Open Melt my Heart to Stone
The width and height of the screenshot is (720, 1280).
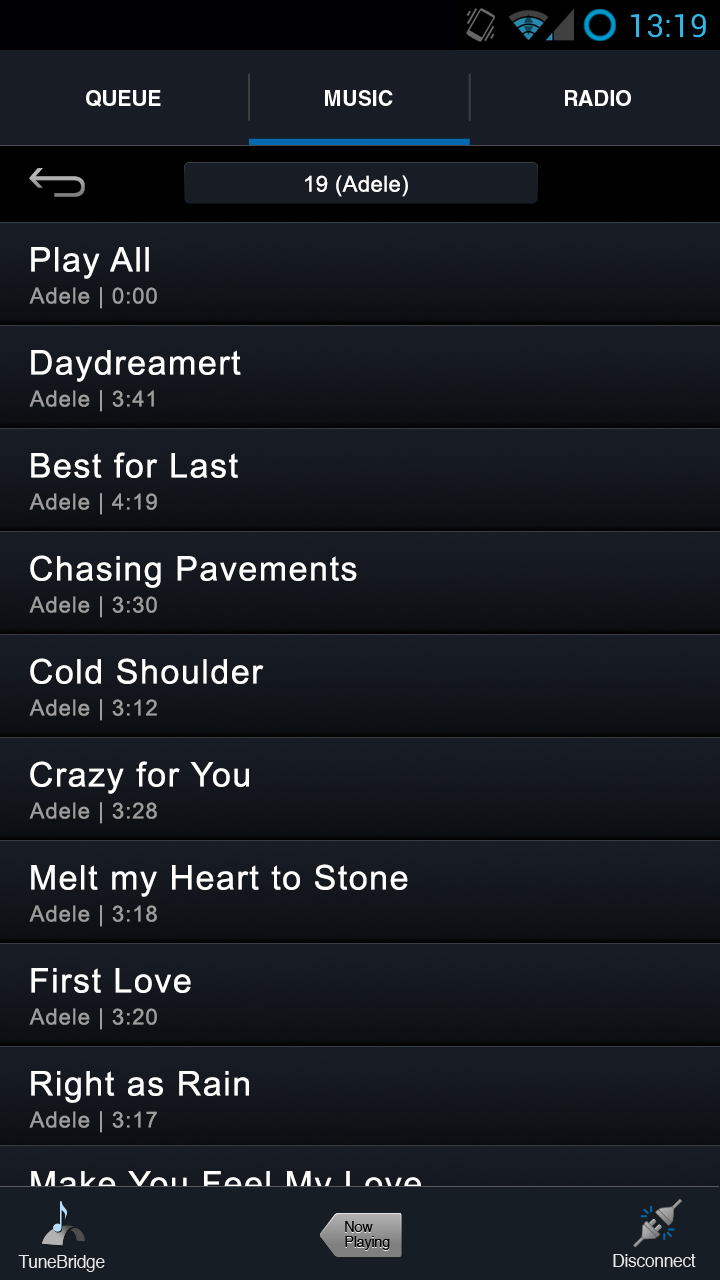[x=360, y=892]
